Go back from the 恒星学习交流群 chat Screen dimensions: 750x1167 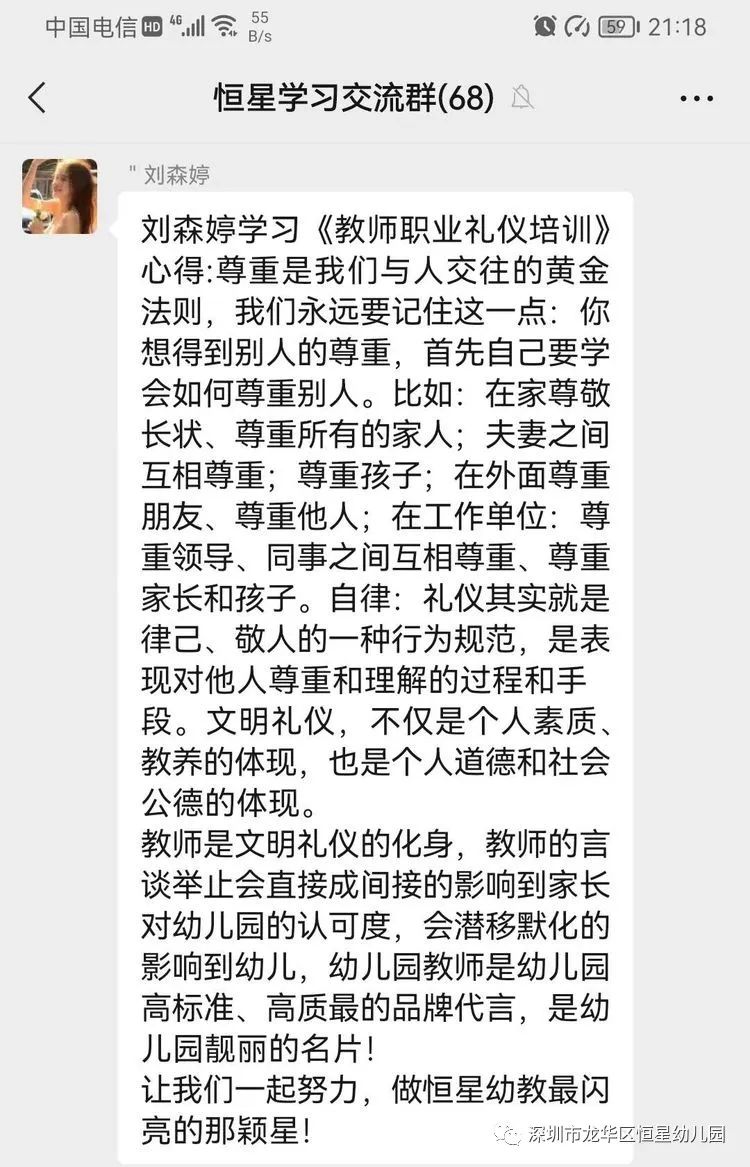click(x=38, y=98)
